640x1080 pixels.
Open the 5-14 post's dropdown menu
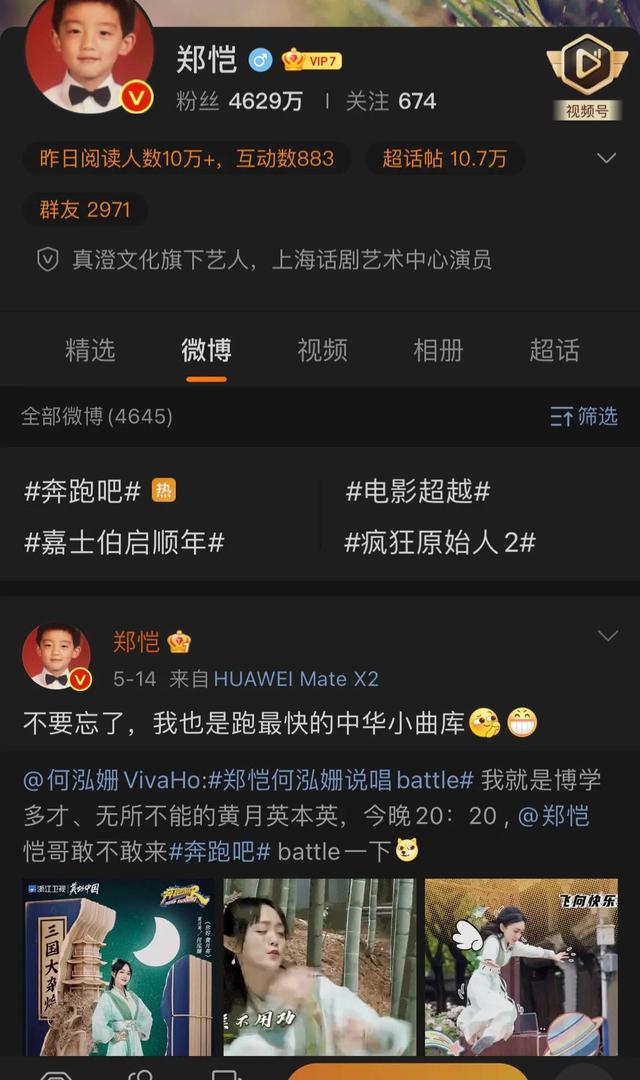tap(606, 636)
